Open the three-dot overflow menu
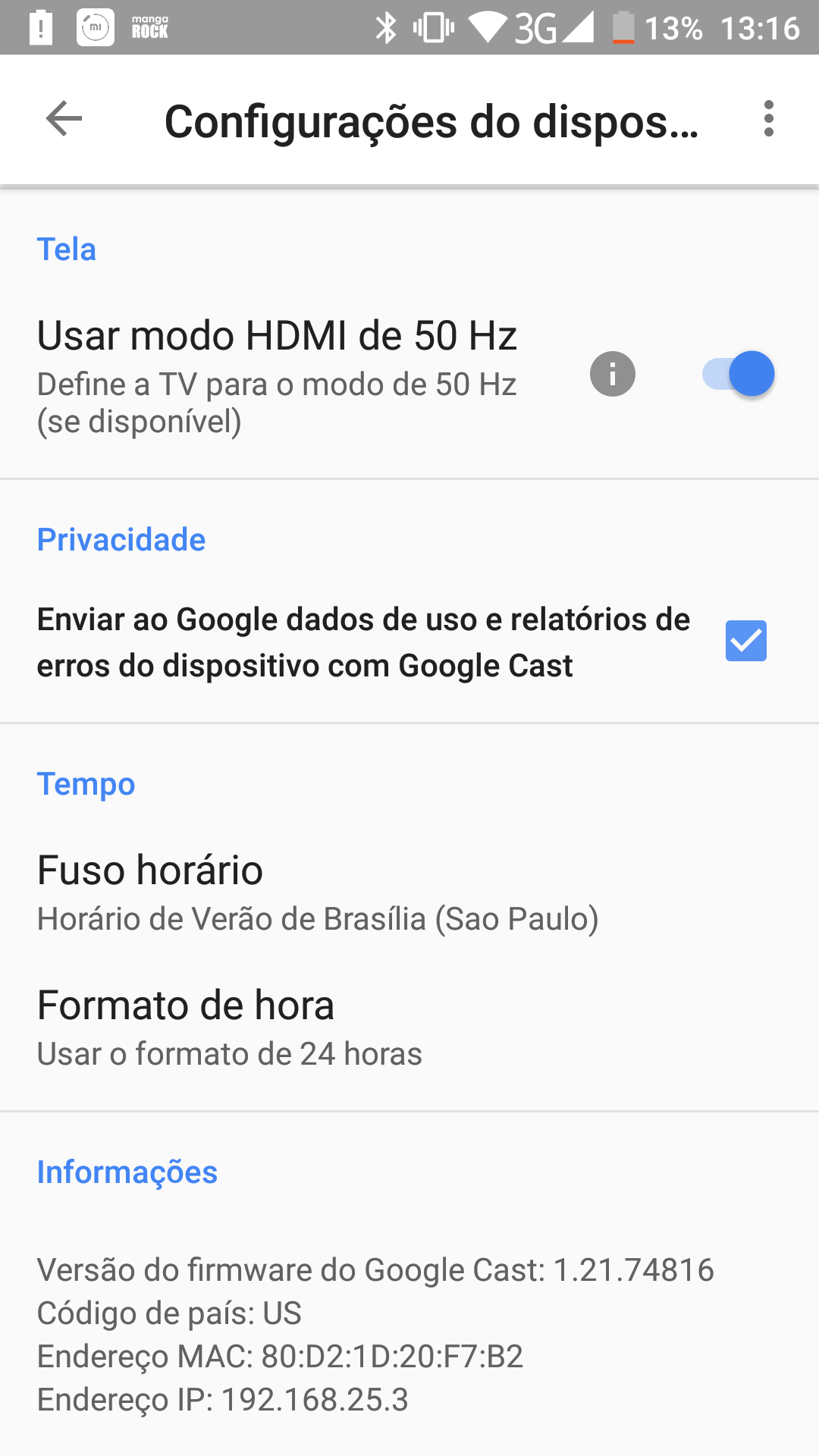Screen dimensions: 819x1456 (x=769, y=119)
